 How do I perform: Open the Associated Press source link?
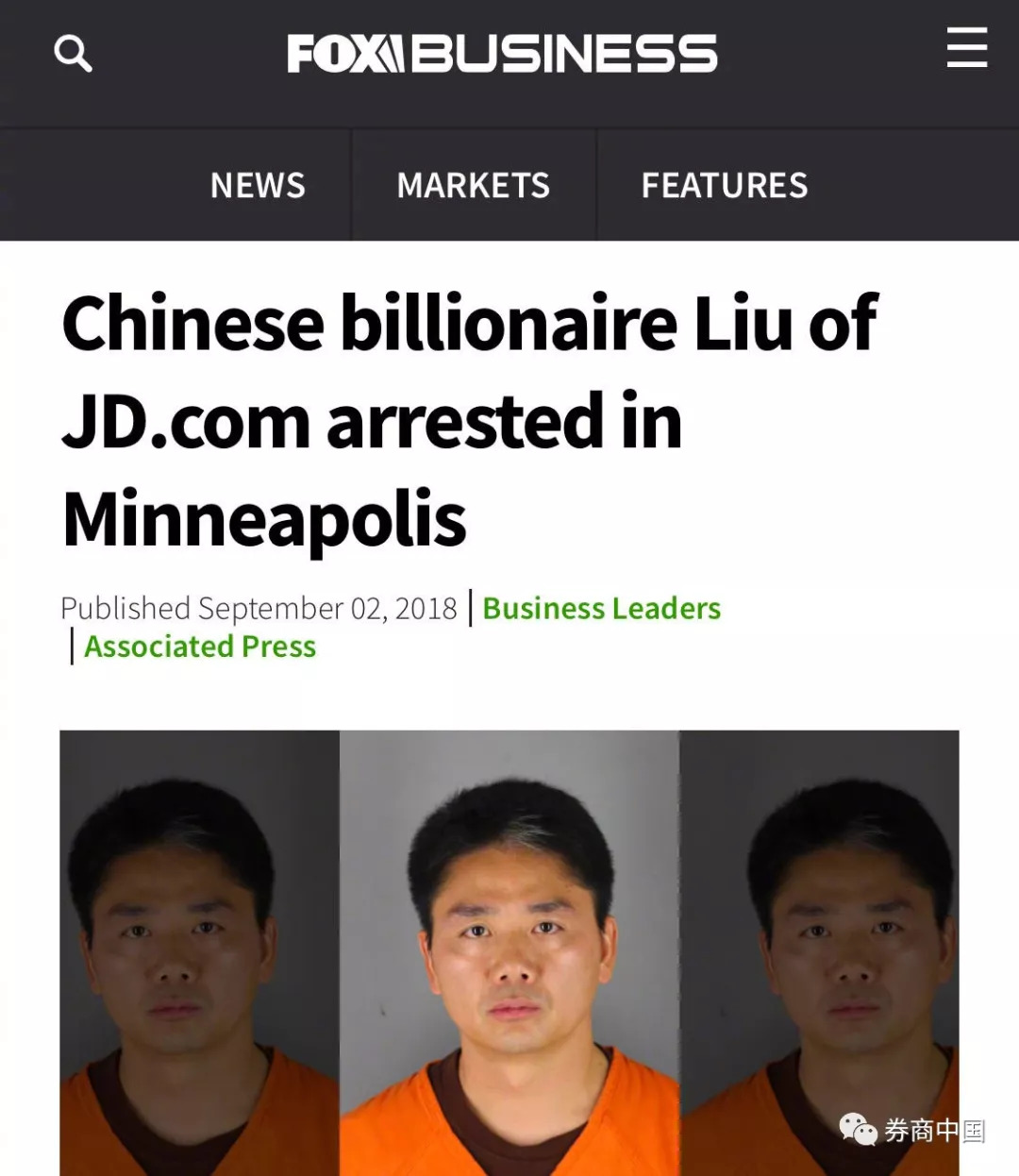(x=200, y=647)
